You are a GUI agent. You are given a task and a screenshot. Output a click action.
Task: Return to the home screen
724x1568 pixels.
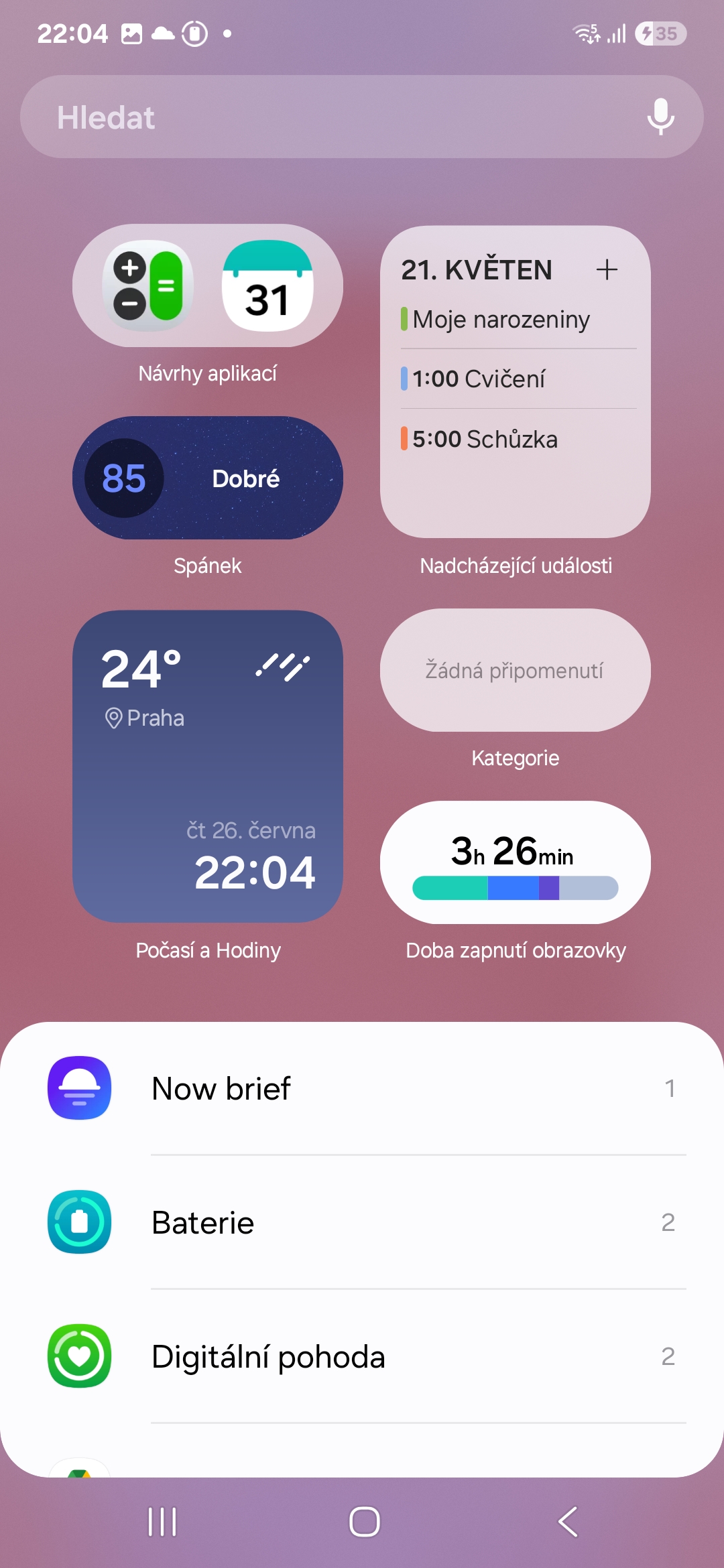[365, 1521]
